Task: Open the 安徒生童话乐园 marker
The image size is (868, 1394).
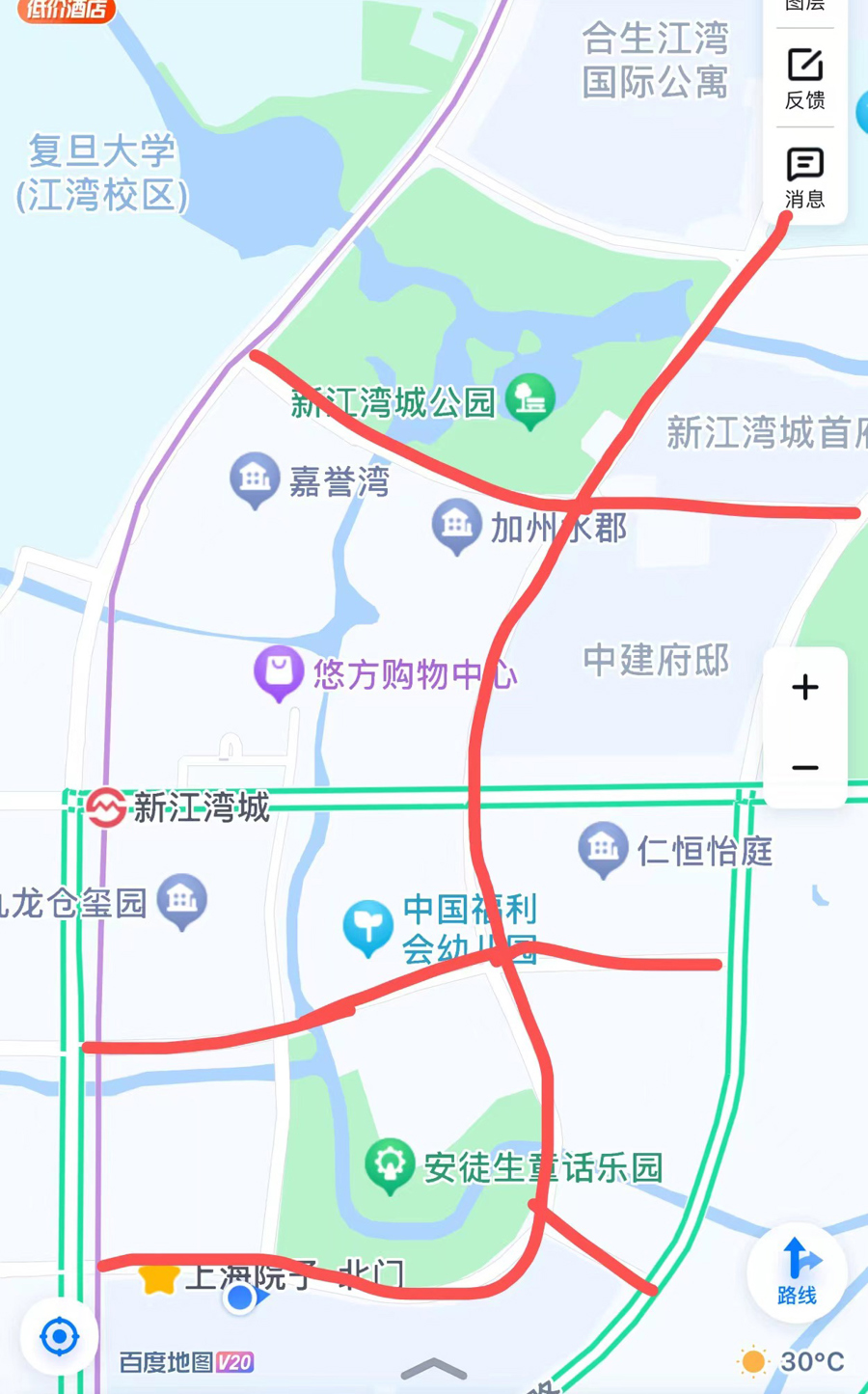Action: 390,1165
